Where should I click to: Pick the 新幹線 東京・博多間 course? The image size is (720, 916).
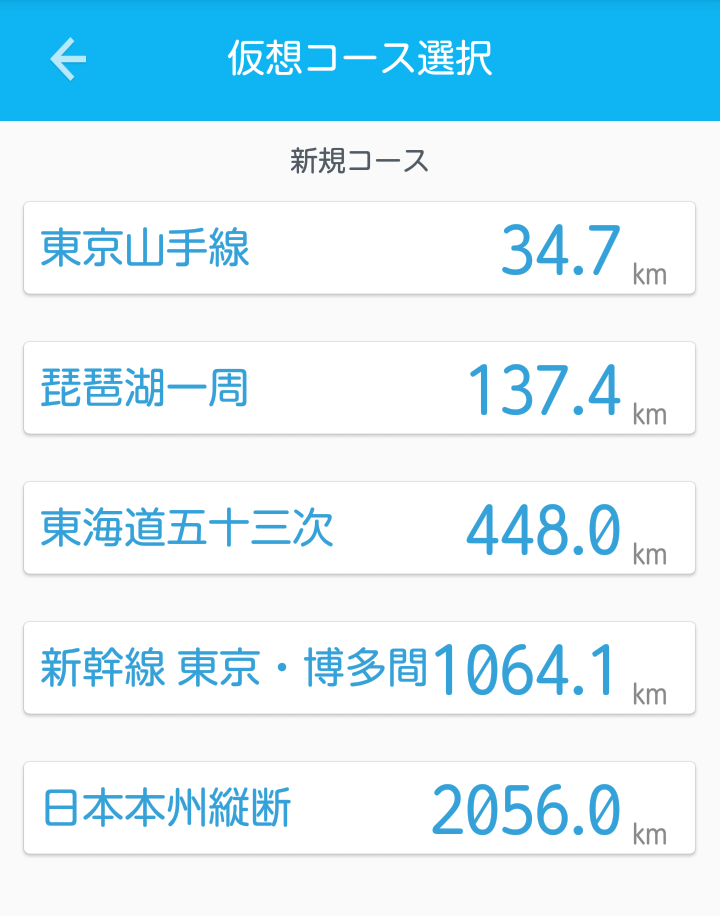pyautogui.click(x=359, y=668)
